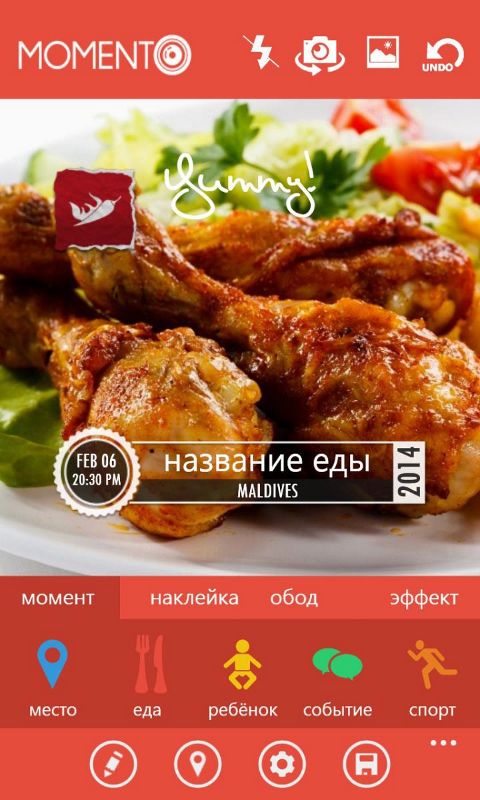
Task: Open the наклейка tab
Action: tap(194, 598)
